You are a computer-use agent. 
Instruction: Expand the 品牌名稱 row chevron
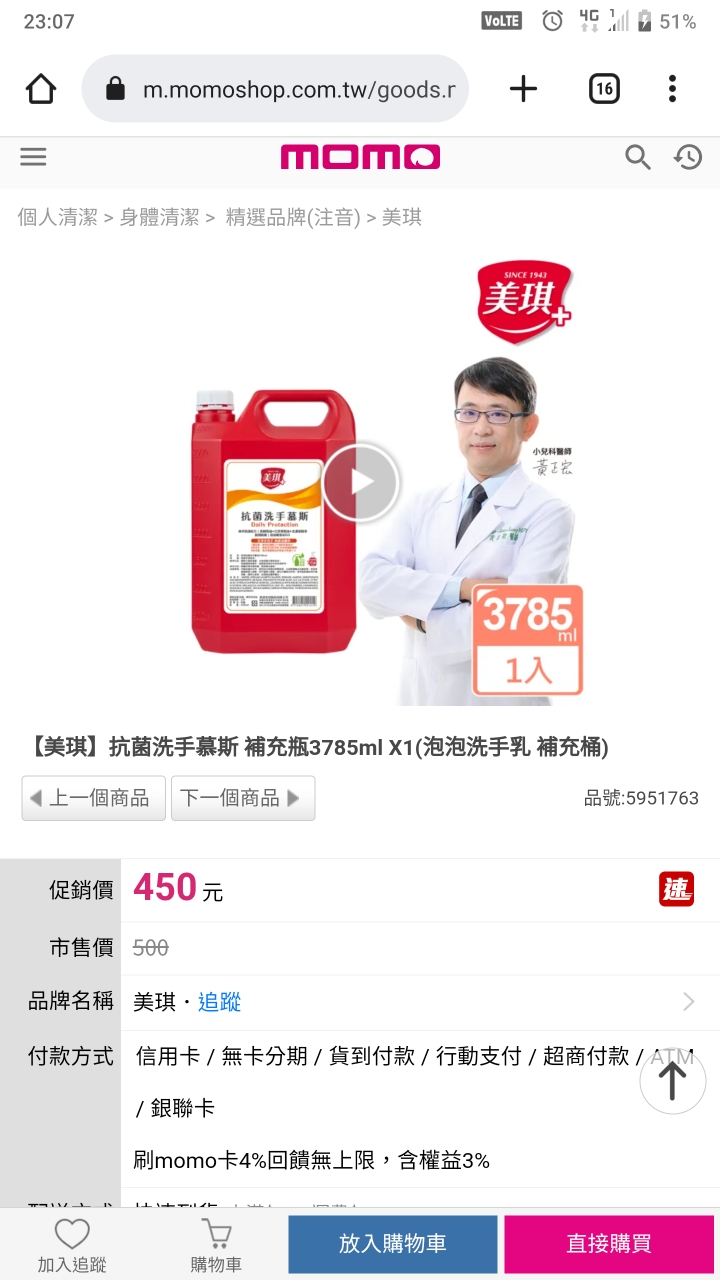[688, 1002]
